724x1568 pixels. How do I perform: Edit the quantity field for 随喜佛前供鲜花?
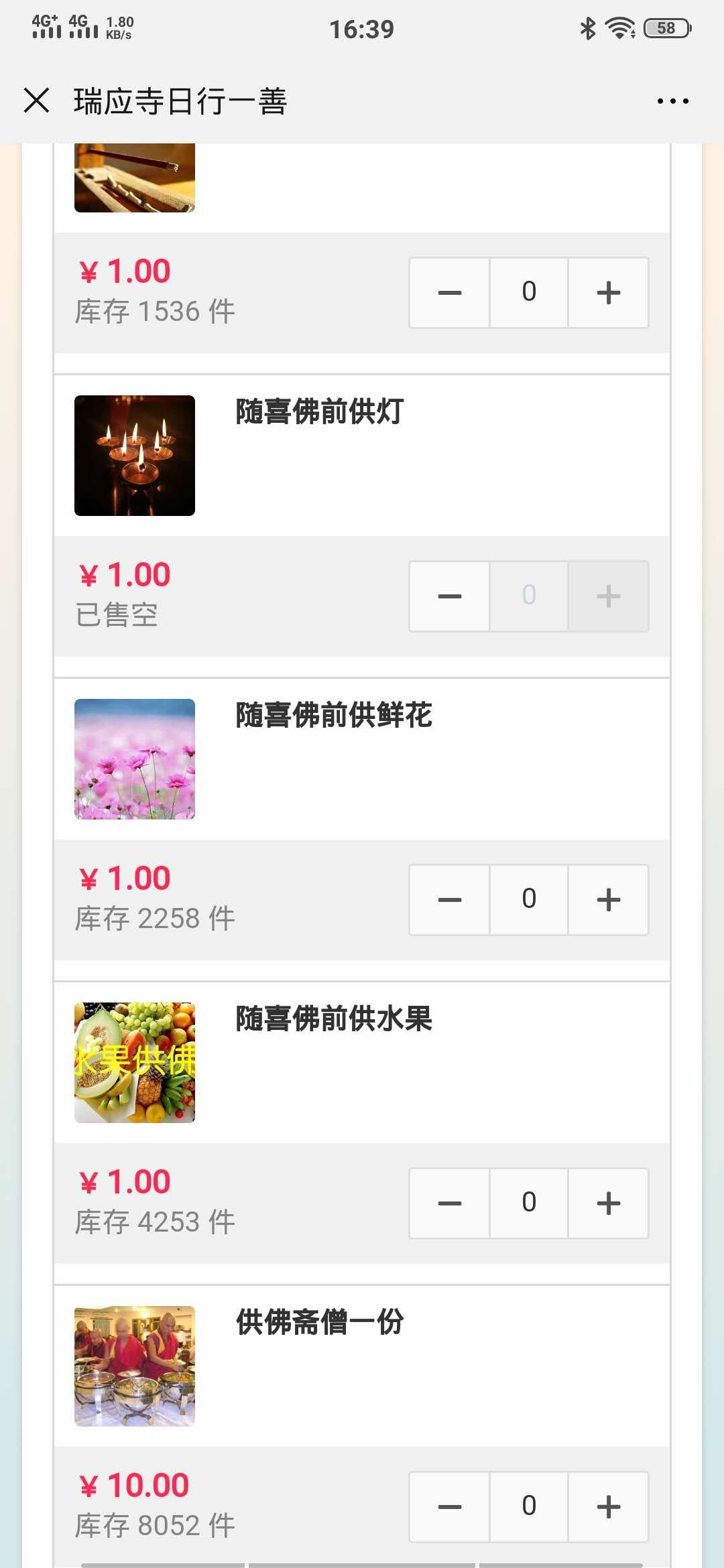529,899
